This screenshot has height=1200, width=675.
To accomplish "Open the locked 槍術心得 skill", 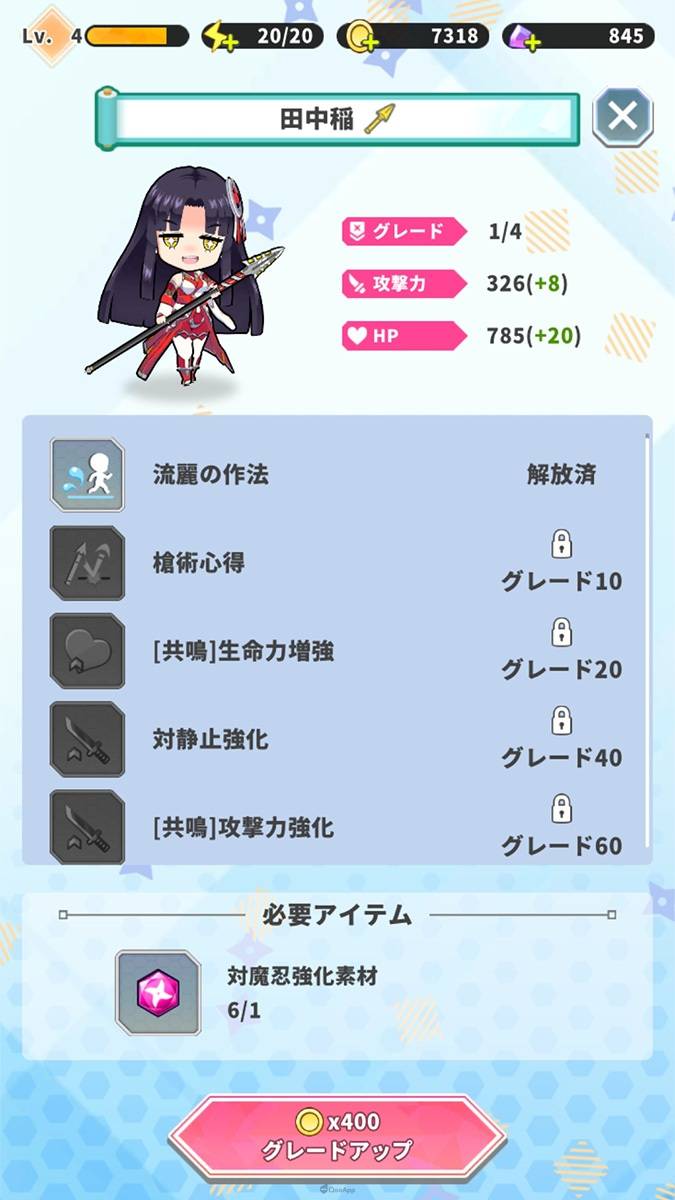I will pyautogui.click(x=88, y=563).
